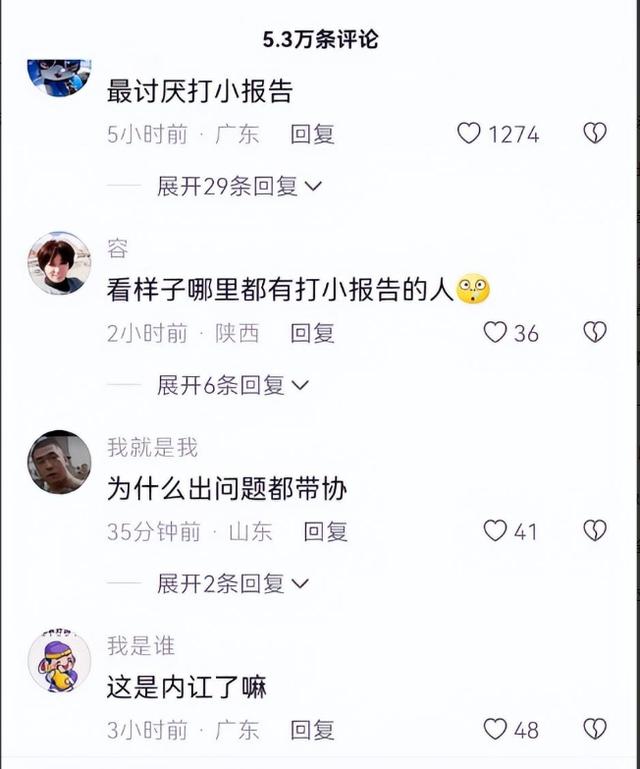Dislike 容's comment
The width and height of the screenshot is (640, 769).
(x=595, y=332)
